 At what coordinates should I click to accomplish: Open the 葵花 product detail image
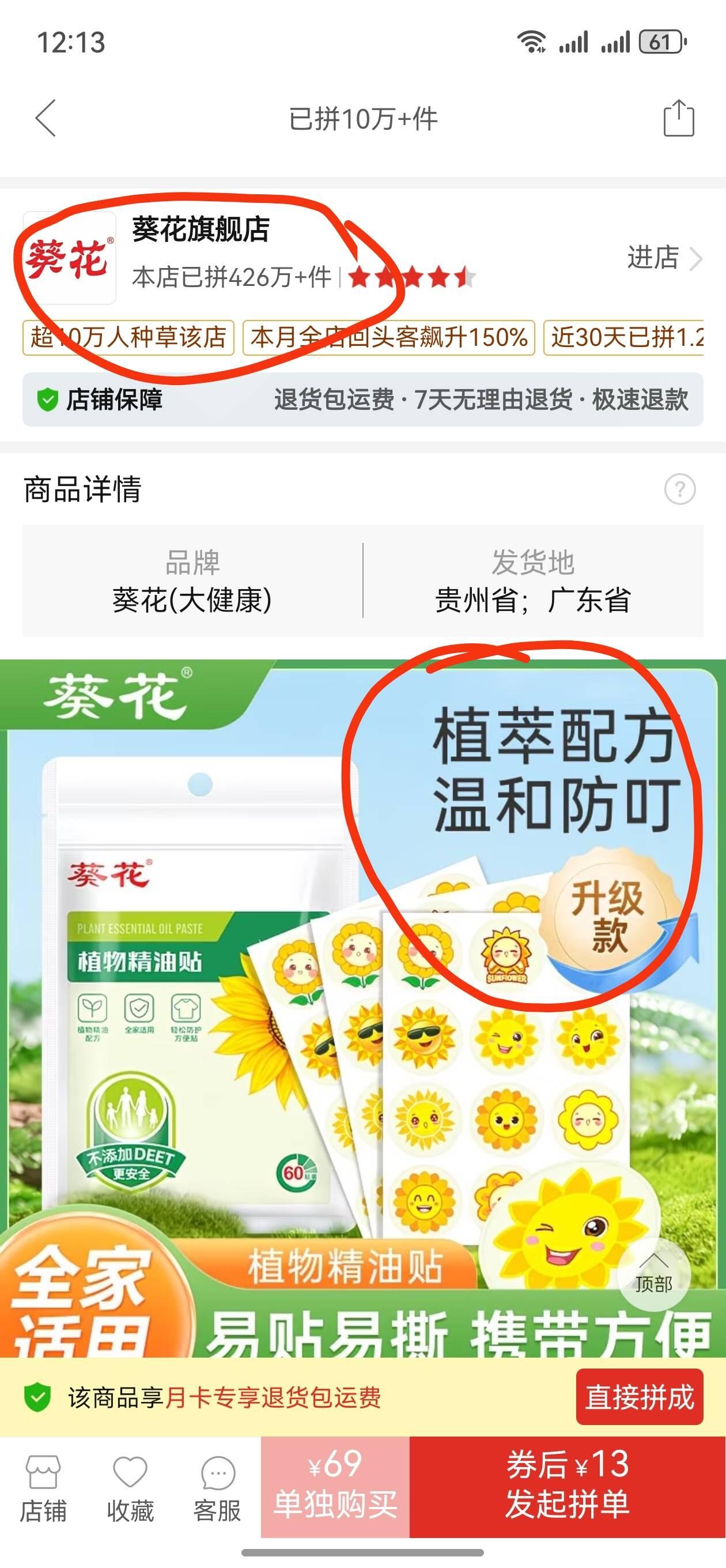pos(362,1004)
